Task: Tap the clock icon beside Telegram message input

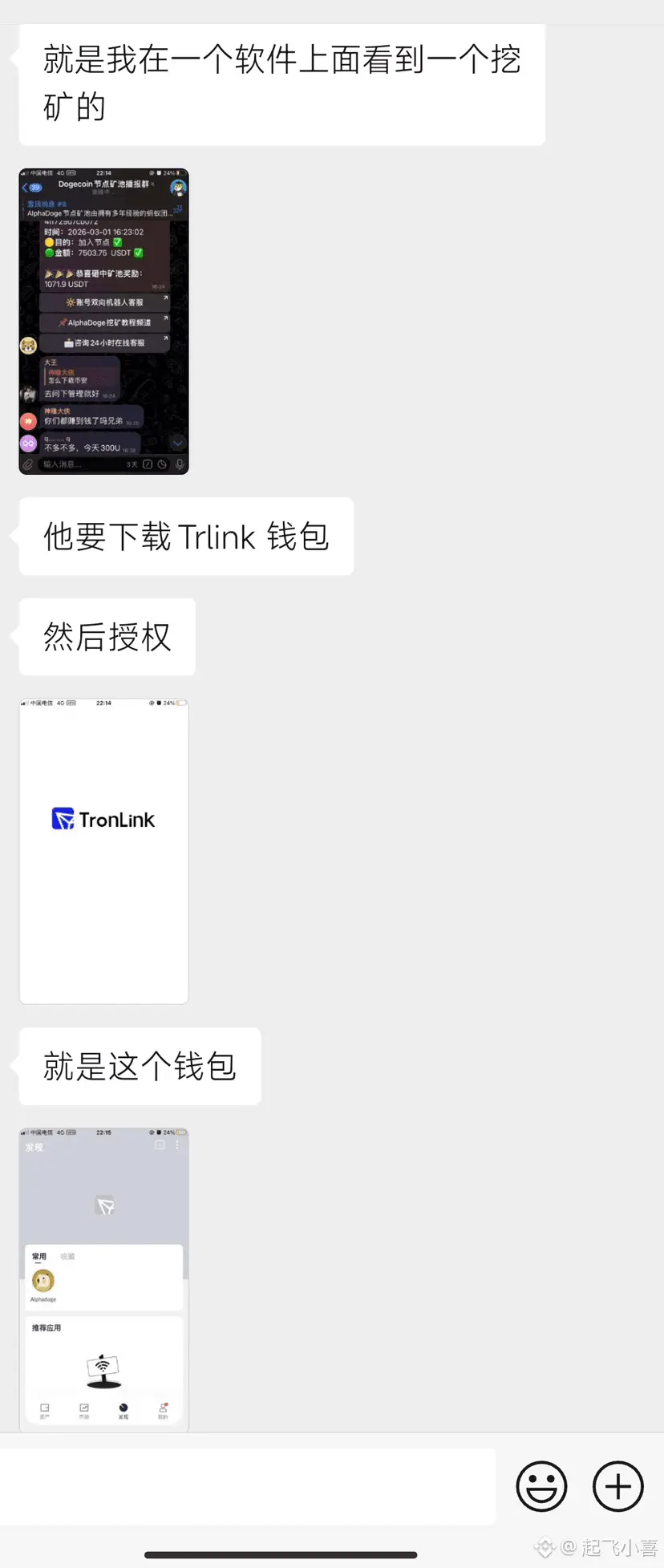Action: [162, 464]
